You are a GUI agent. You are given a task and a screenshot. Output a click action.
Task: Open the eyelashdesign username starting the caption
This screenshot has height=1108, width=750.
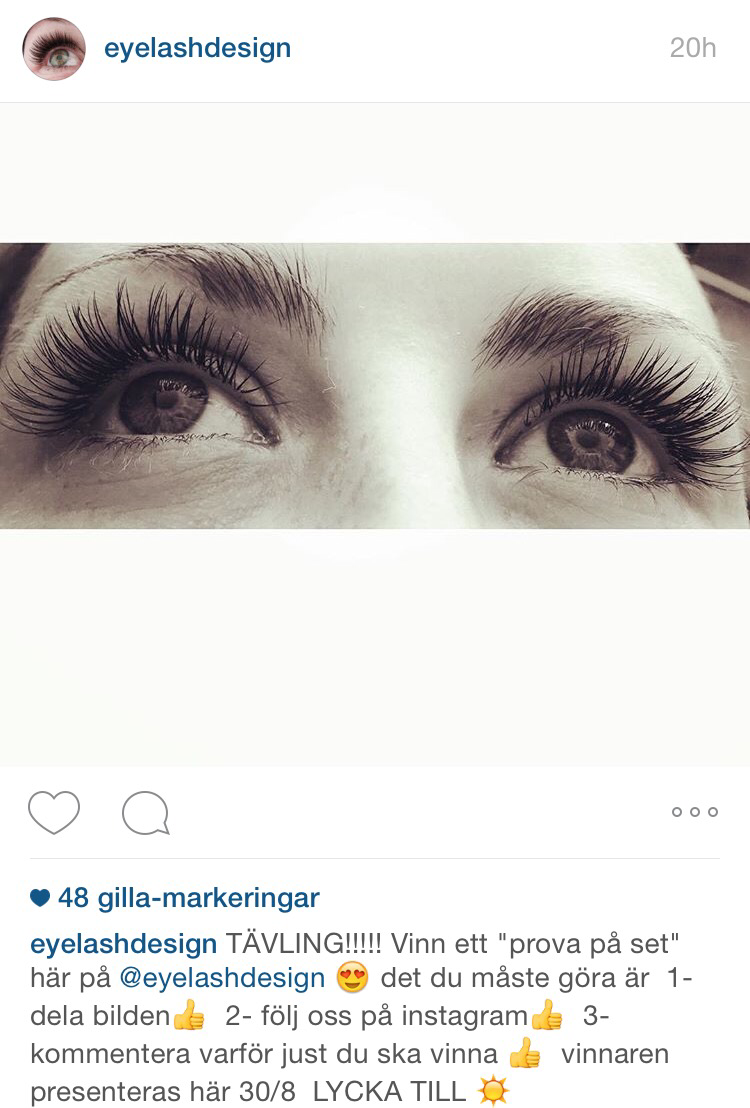[x=124, y=943]
